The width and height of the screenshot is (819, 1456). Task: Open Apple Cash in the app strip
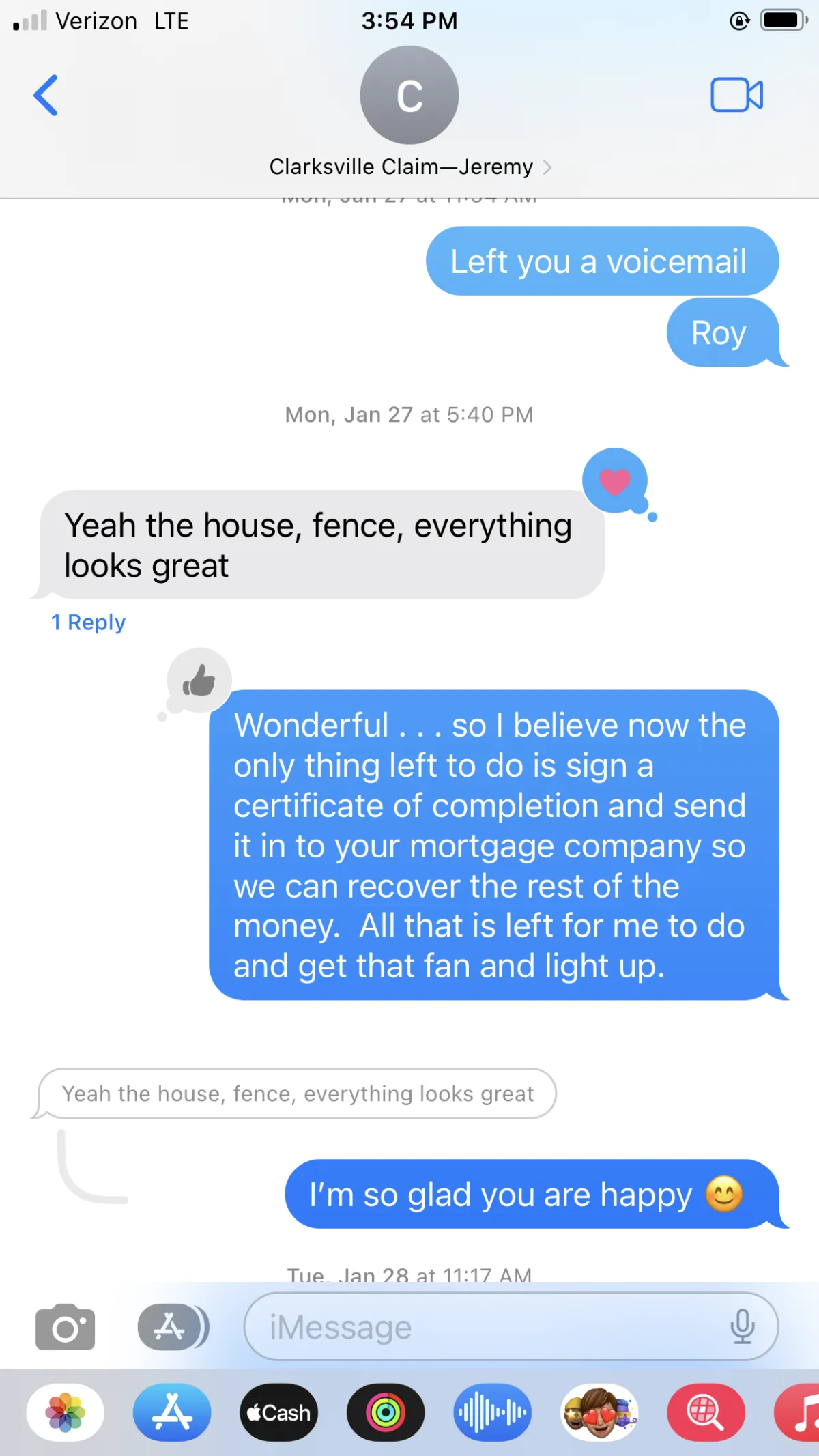278,1412
